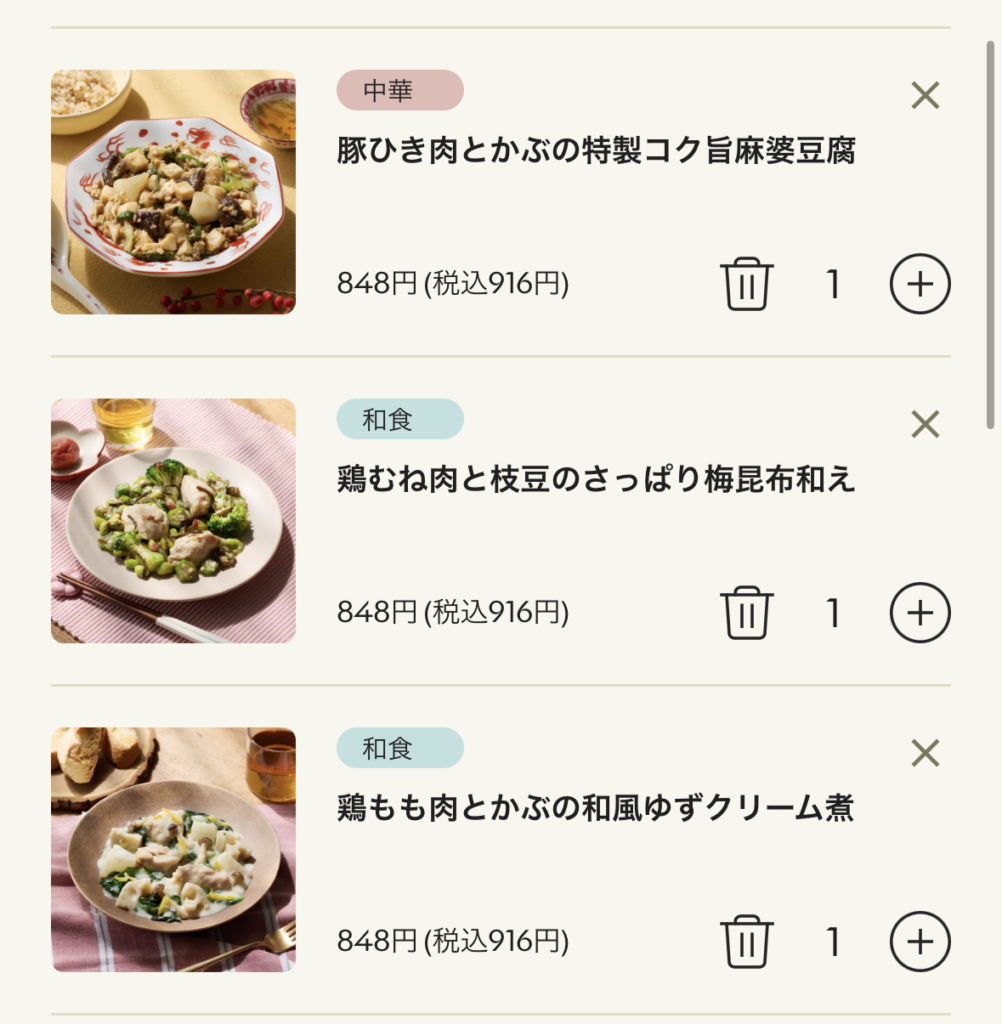
Task: Remove 豚ひき肉とかぶの特製コク旨麻婆豆腐 with its X
Action: pyautogui.click(x=925, y=96)
